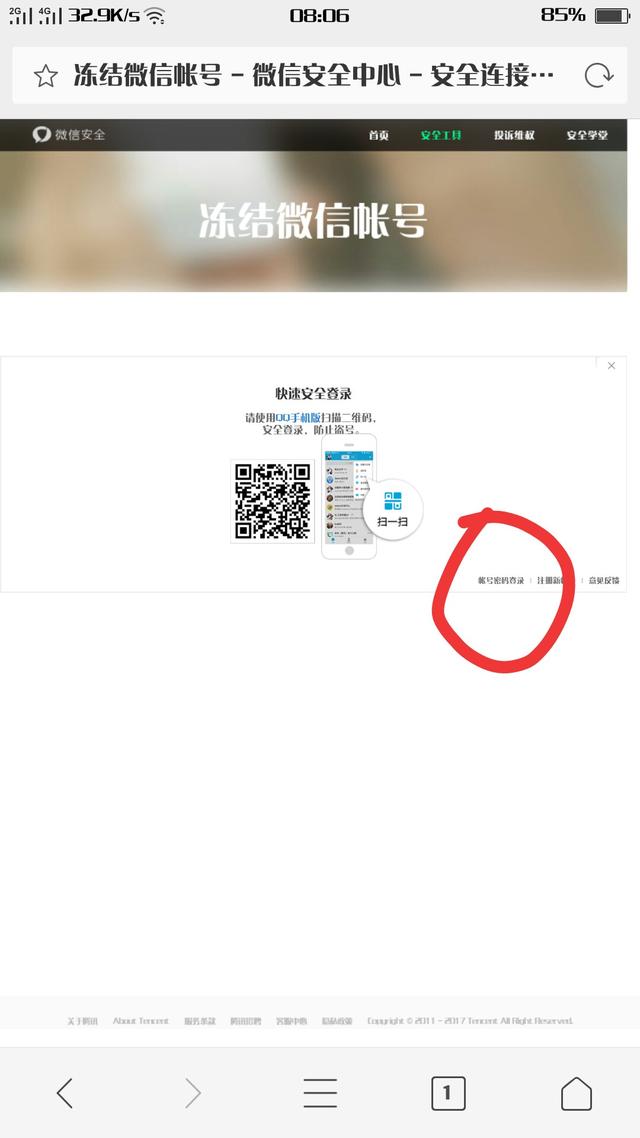640x1138 pixels.
Task: Choose 帐号密码登录 login option
Action: tap(501, 581)
